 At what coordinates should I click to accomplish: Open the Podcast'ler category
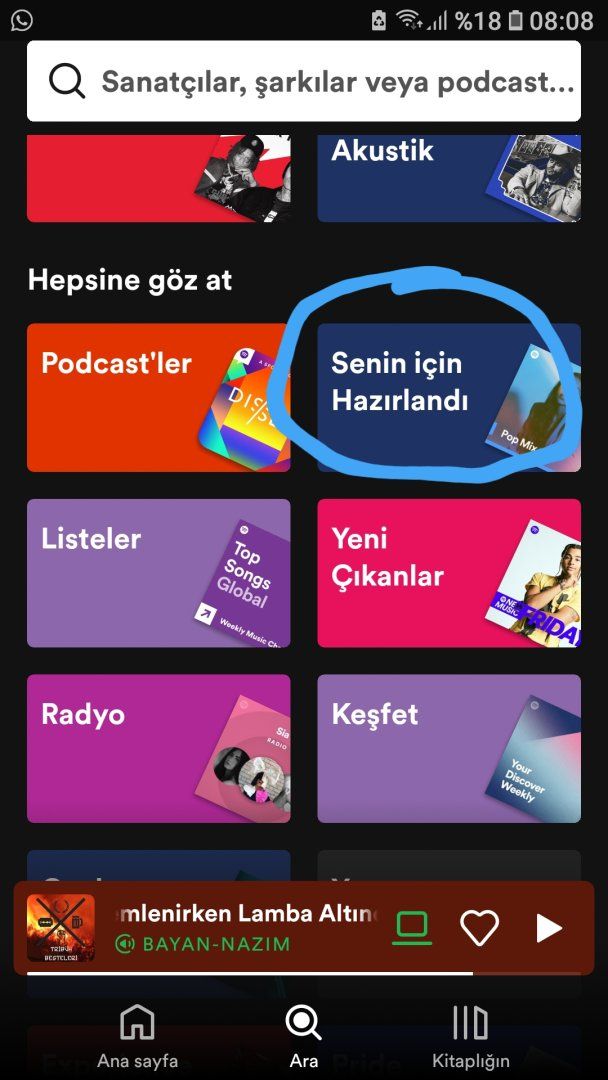158,397
